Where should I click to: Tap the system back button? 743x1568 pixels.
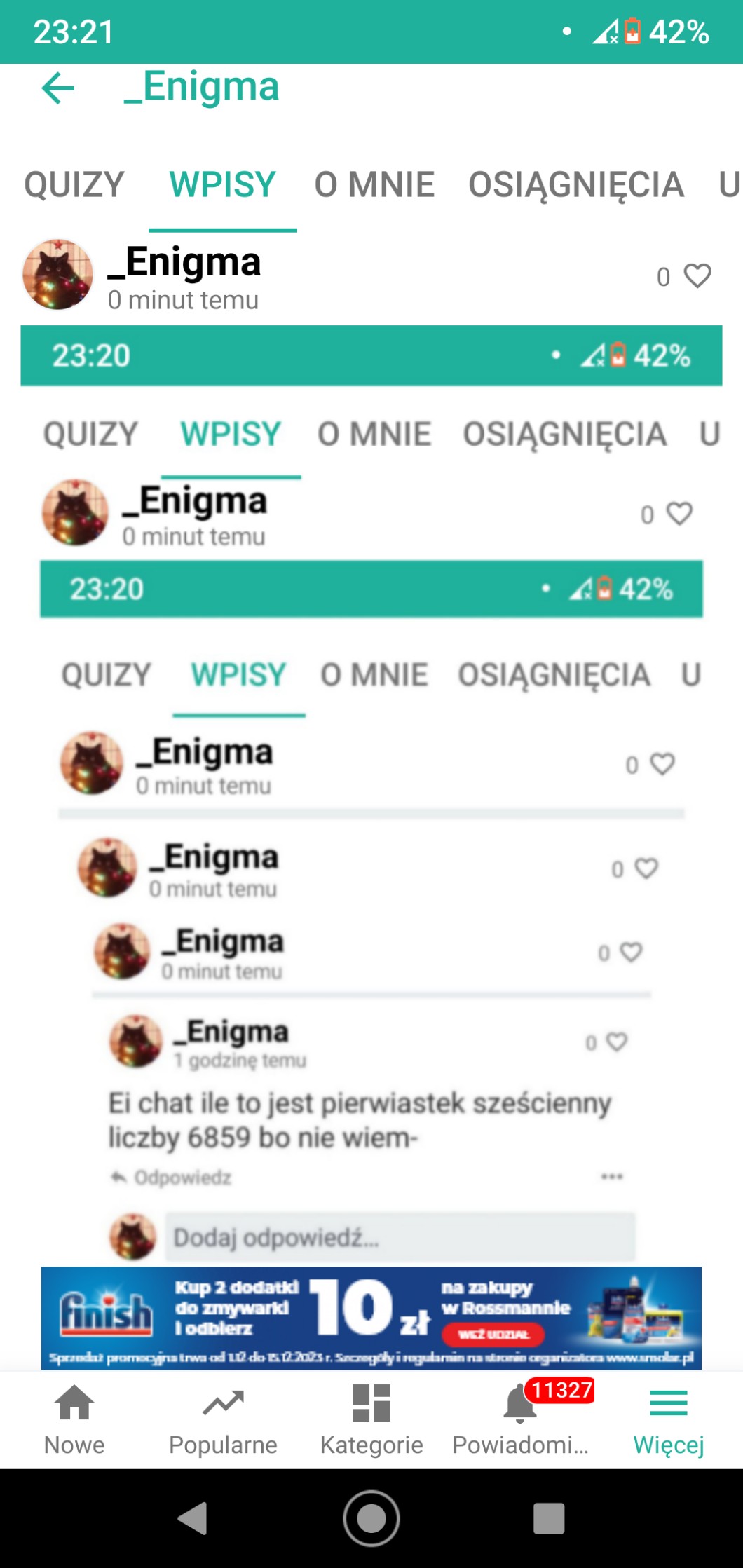(193, 1518)
